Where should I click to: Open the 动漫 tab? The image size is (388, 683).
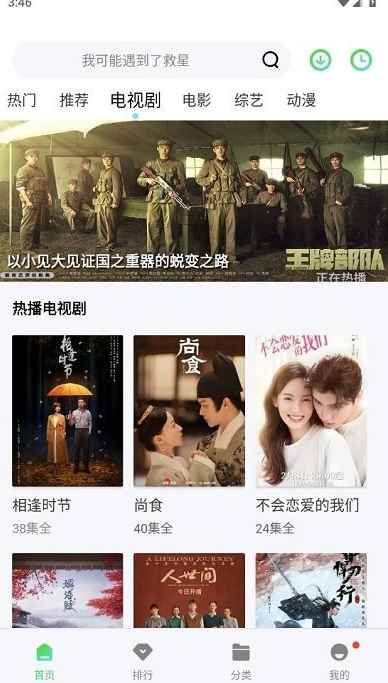(301, 100)
